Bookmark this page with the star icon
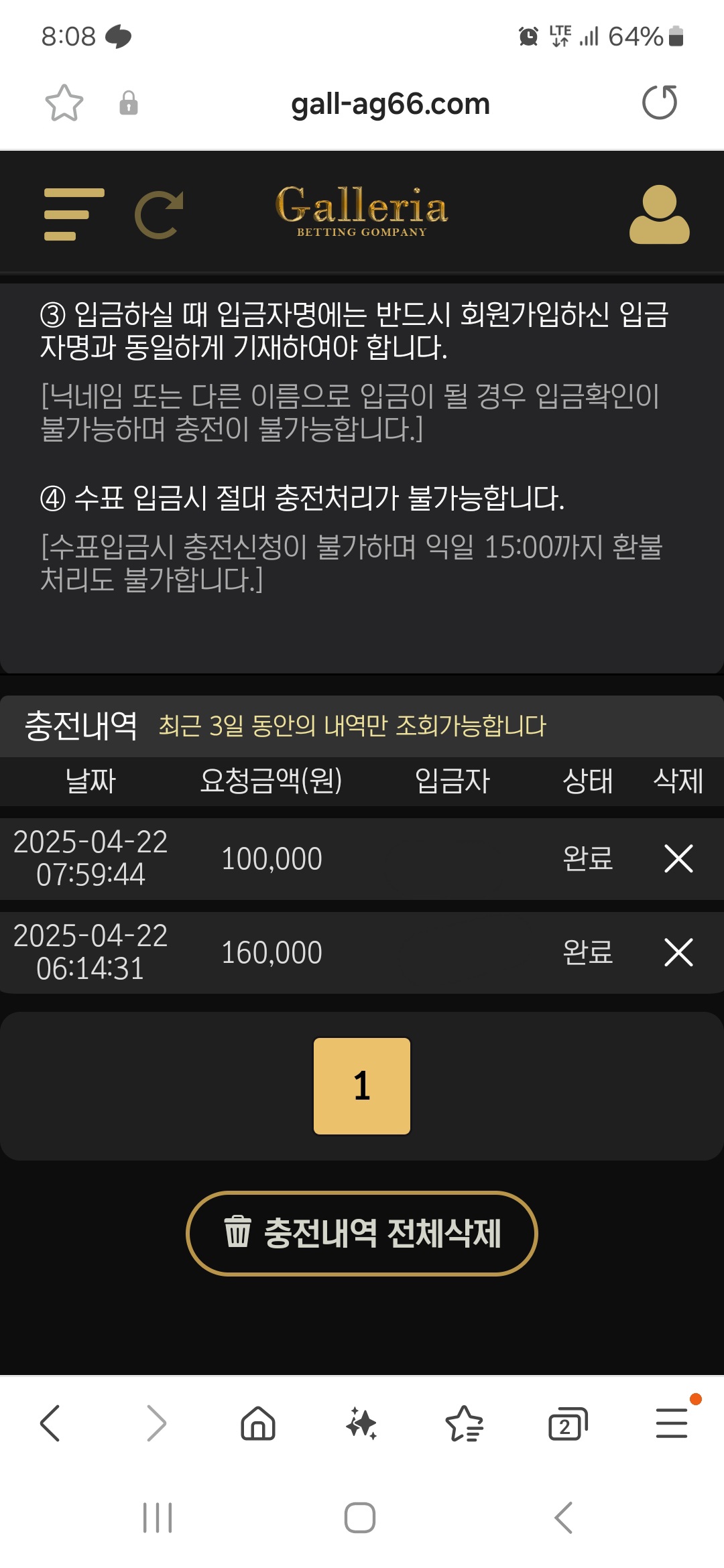 point(64,103)
